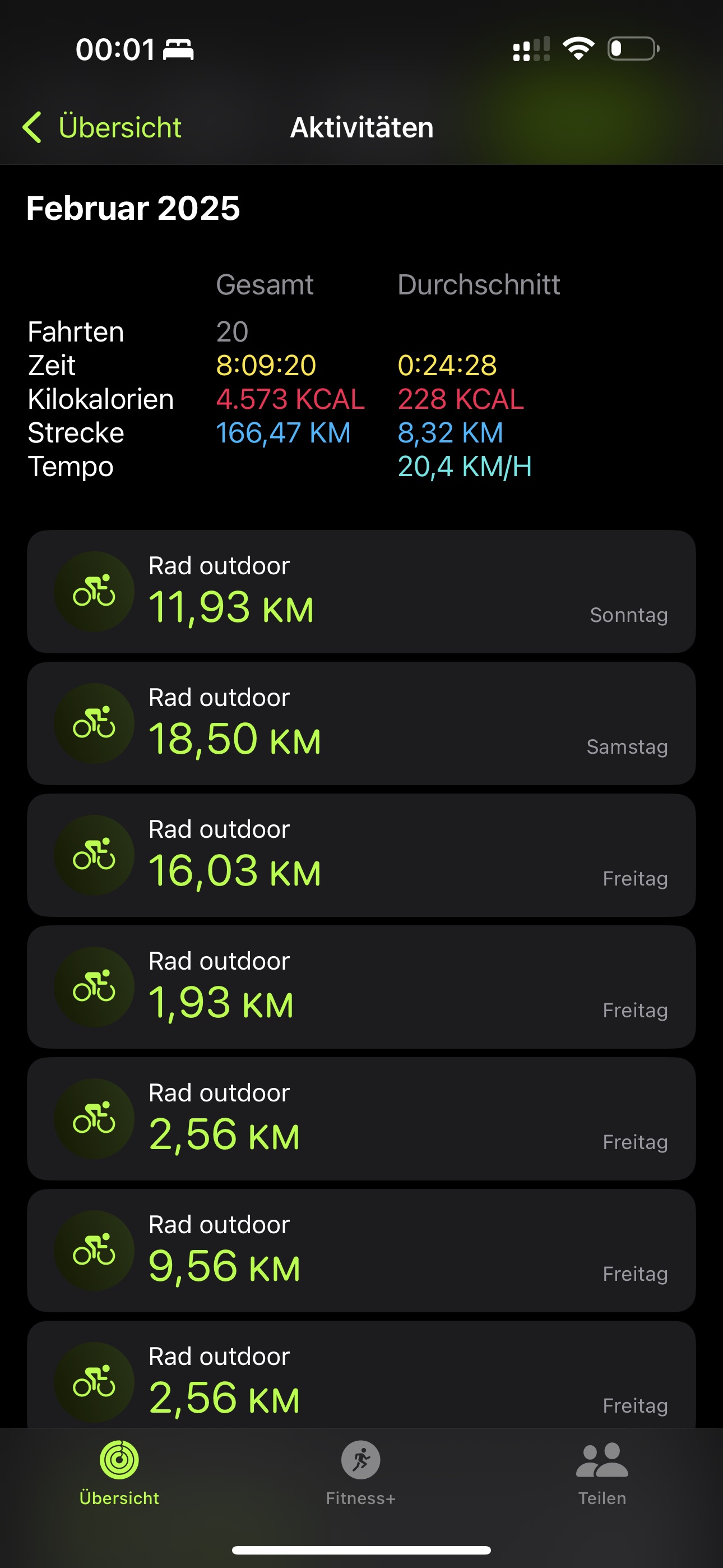Open the 18,50 KM ride from Samstag

point(361,723)
